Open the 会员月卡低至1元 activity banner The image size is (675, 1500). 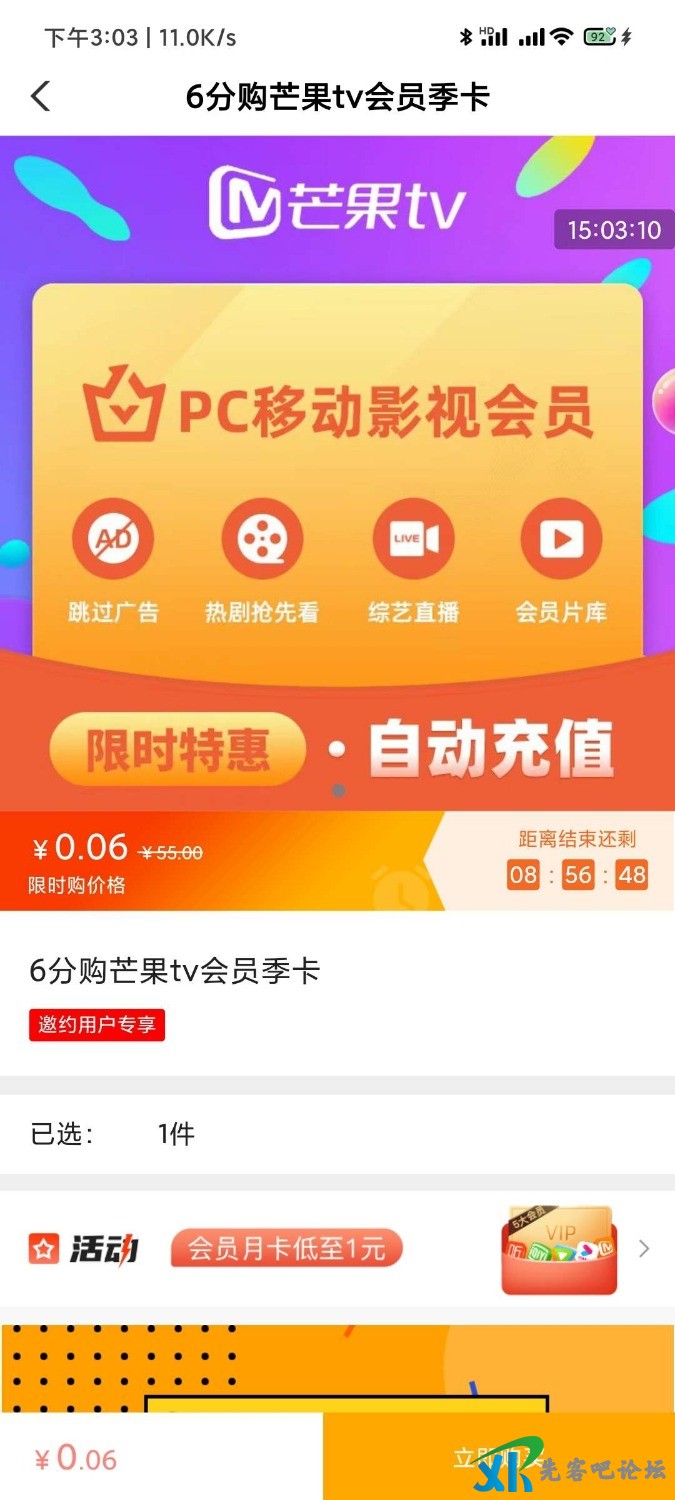337,1248
